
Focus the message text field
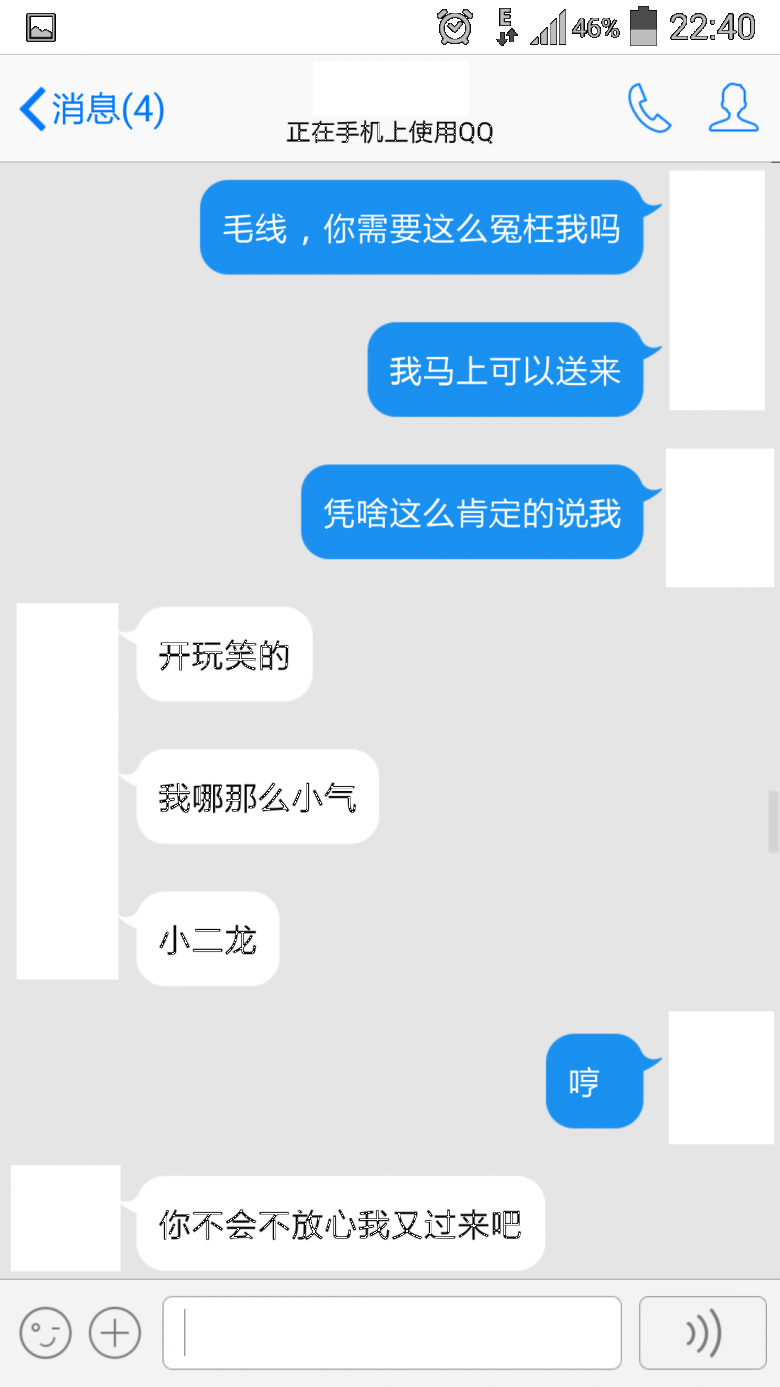click(x=392, y=1332)
